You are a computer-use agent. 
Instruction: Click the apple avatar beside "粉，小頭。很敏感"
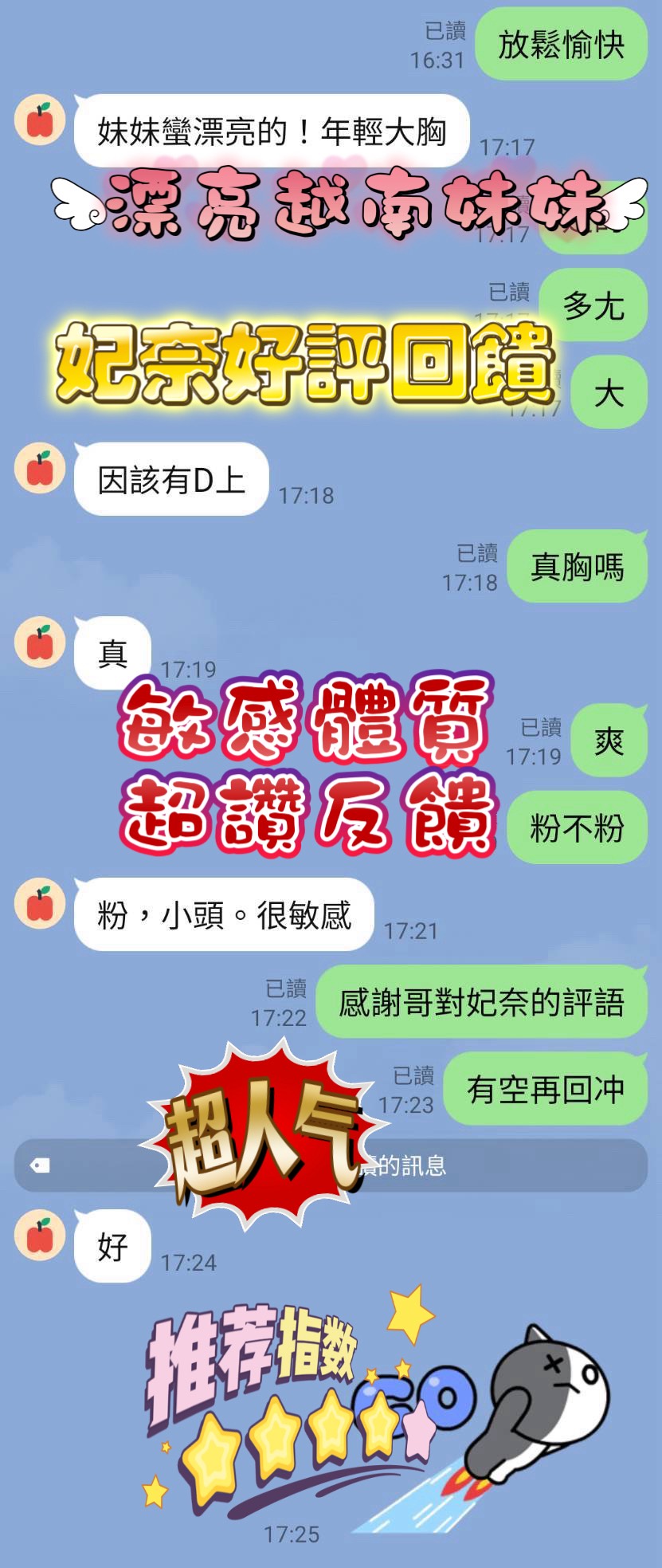[38, 904]
